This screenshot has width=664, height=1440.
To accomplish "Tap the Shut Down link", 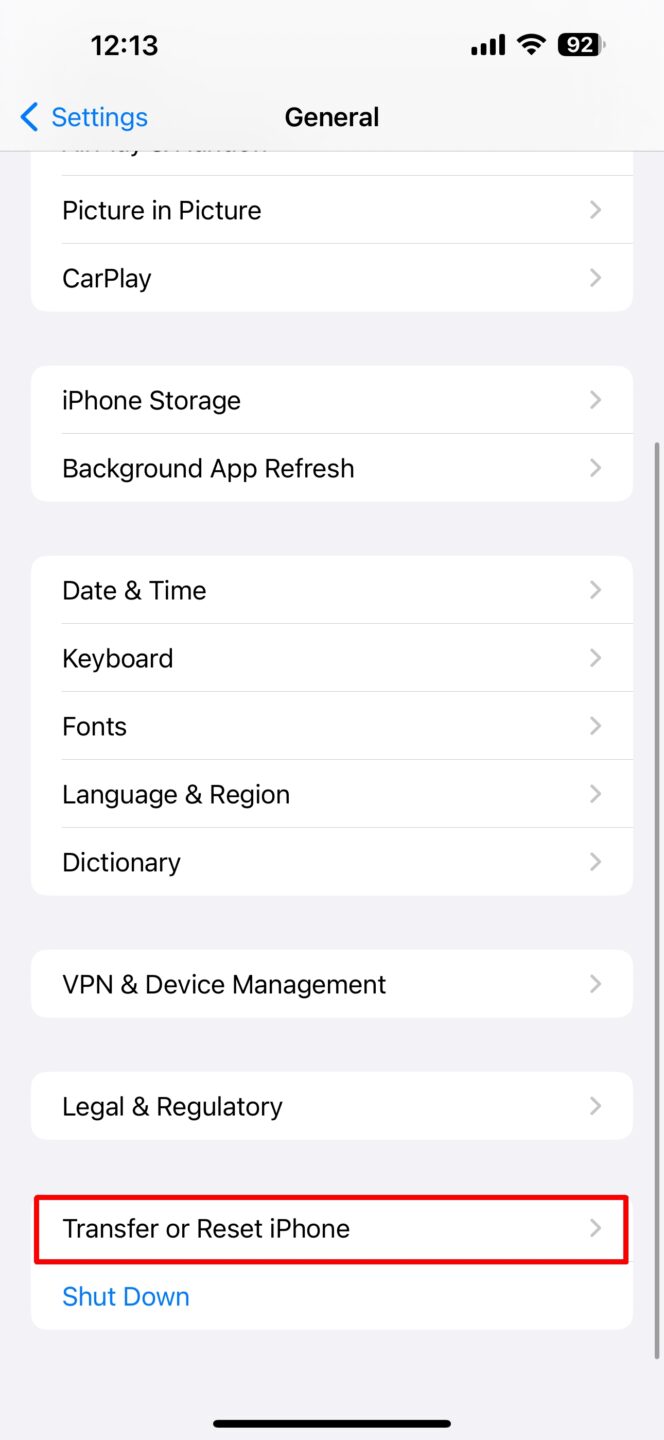I will click(126, 1296).
